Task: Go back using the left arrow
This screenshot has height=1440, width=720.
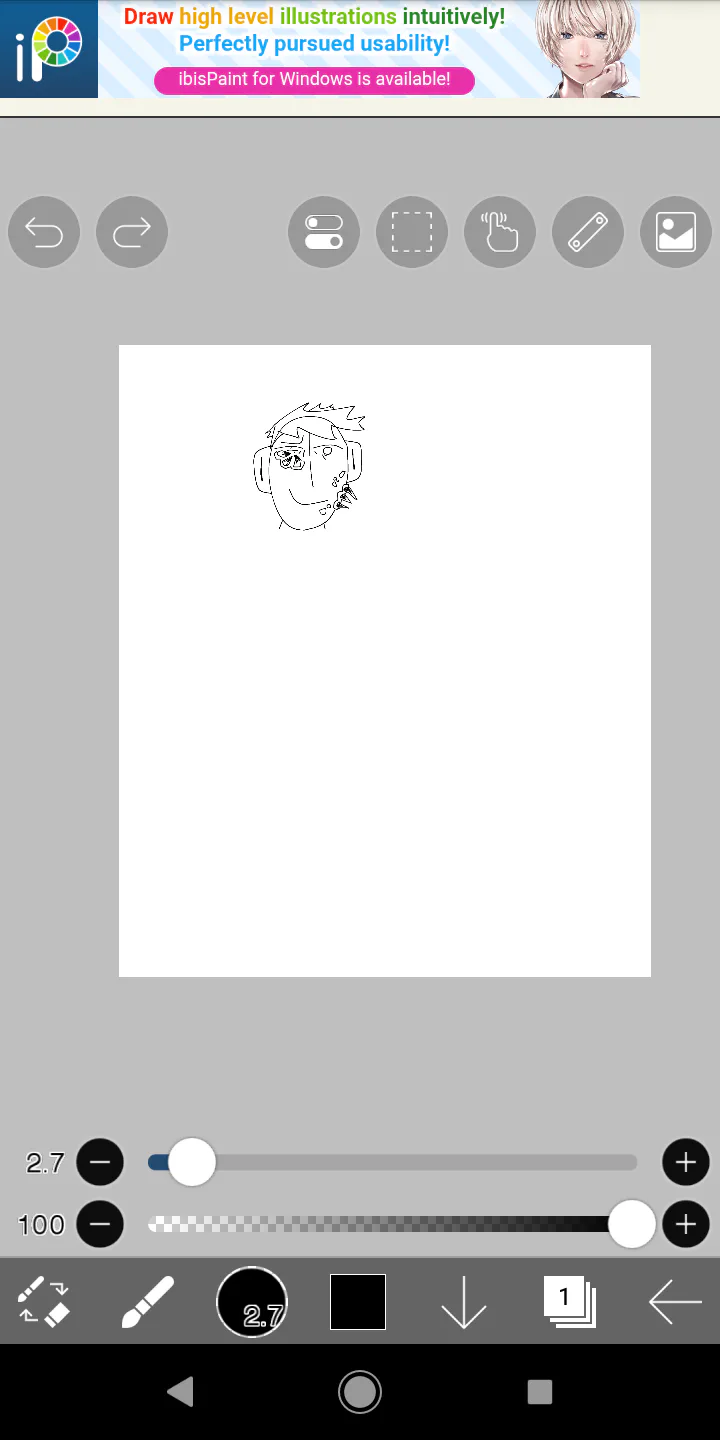Action: tap(675, 1302)
